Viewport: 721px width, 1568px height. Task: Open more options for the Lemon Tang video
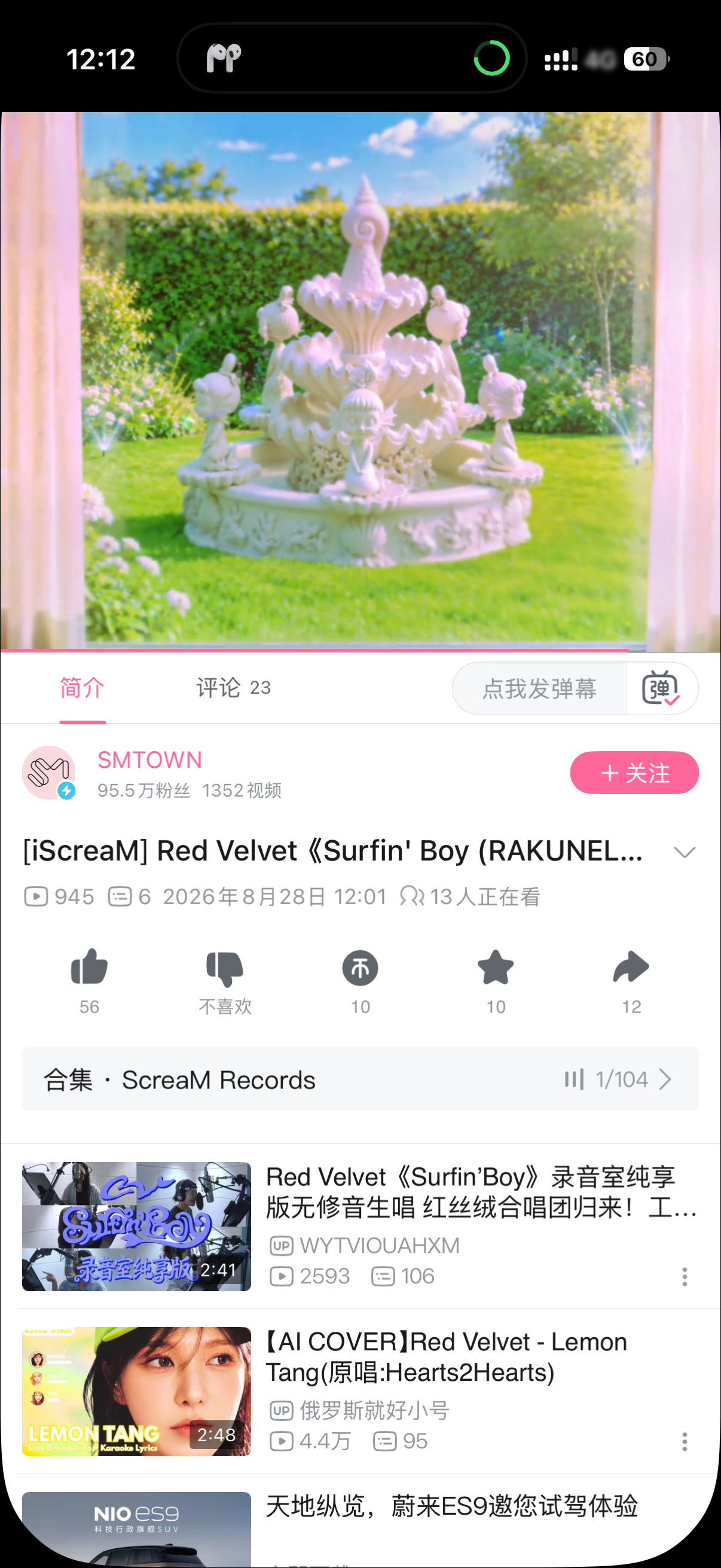pos(685,1441)
